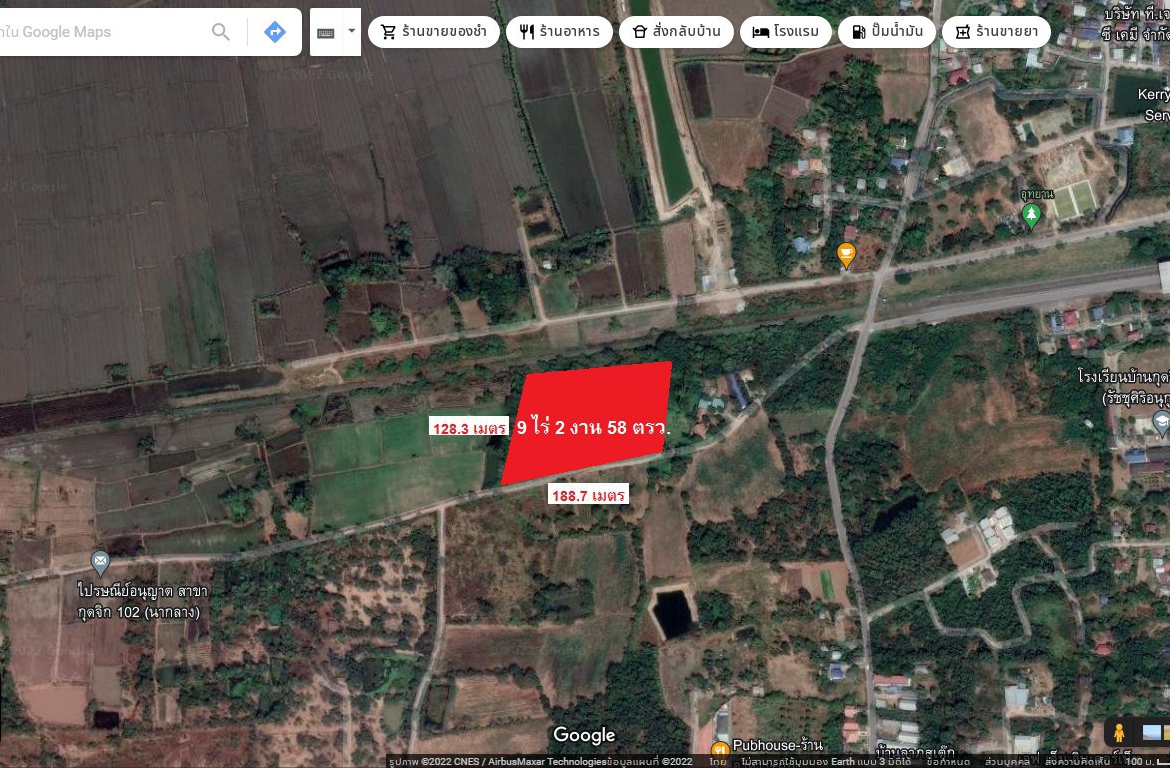Viewport: 1170px width, 768px height.
Task: Open the school pin โรงเรียนบ้านกุดจิก
Action: [x=1161, y=424]
